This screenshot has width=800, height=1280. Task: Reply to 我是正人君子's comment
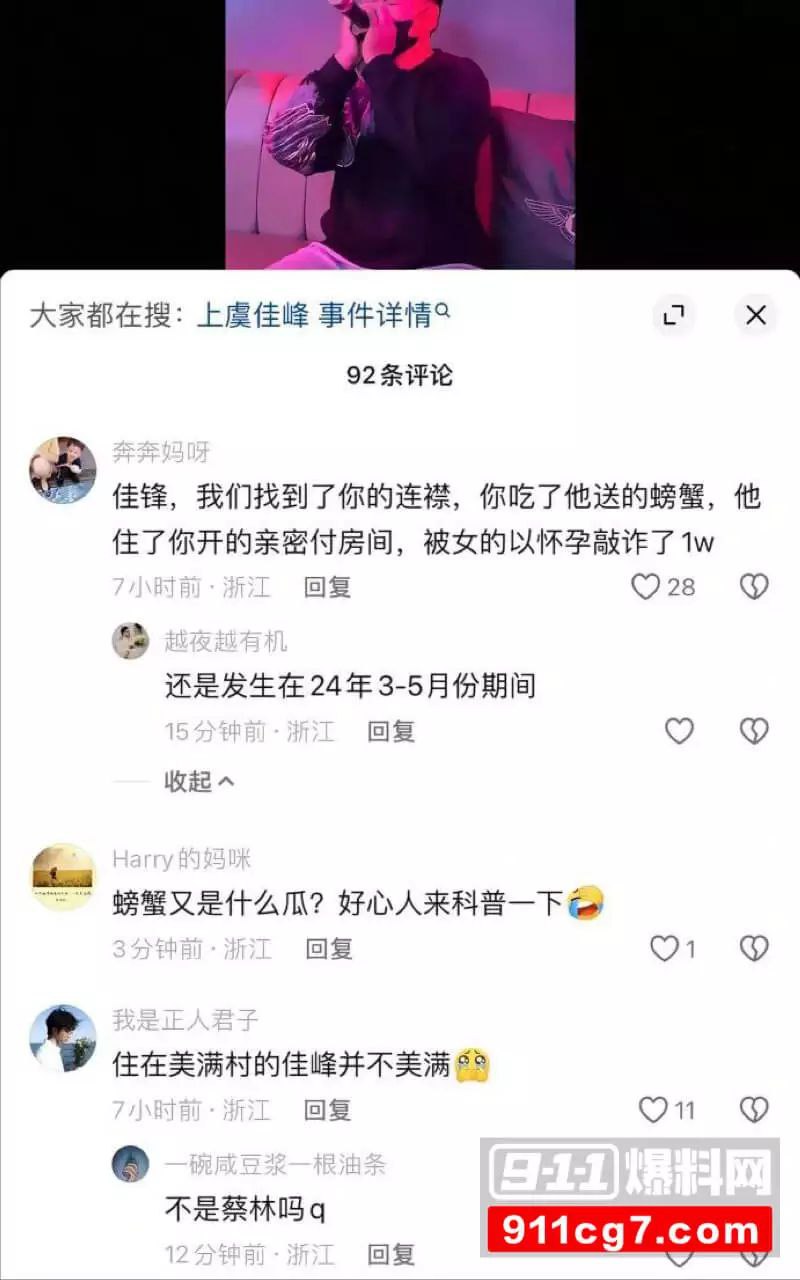pyautogui.click(x=327, y=1110)
